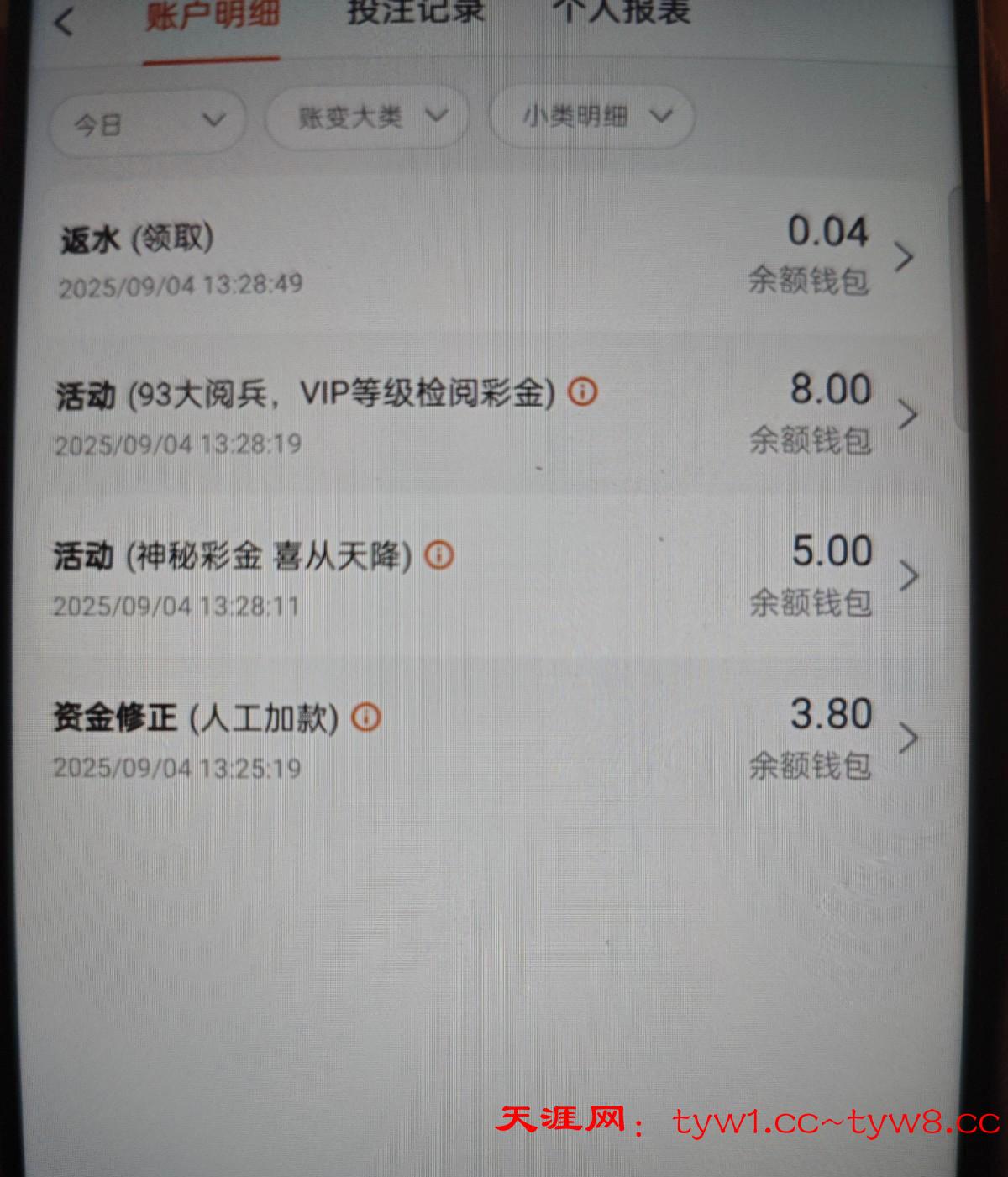Tap the info icon beside 神秘彩金 喜从天降

click(439, 554)
